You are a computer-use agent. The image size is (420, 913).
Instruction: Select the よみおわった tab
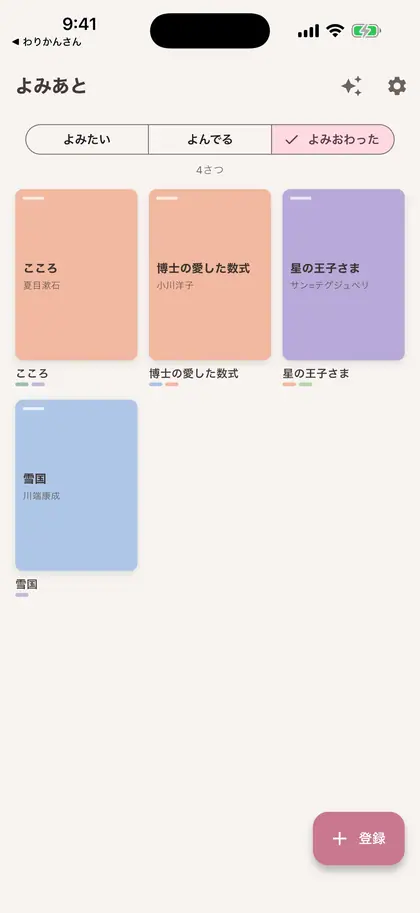click(333, 139)
